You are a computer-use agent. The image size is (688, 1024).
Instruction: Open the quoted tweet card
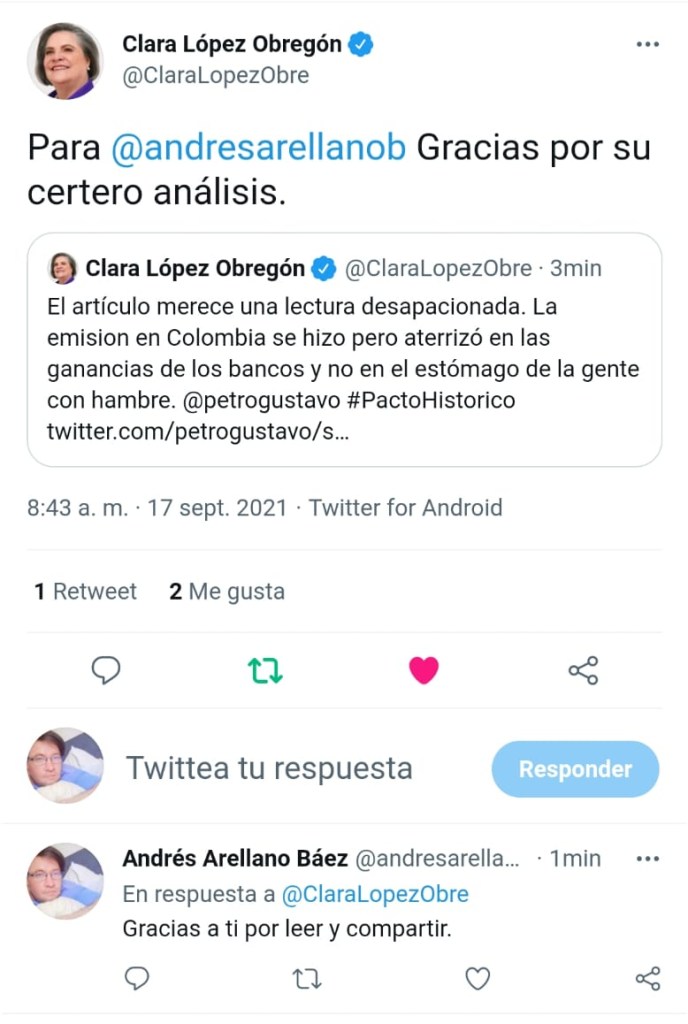tap(344, 349)
